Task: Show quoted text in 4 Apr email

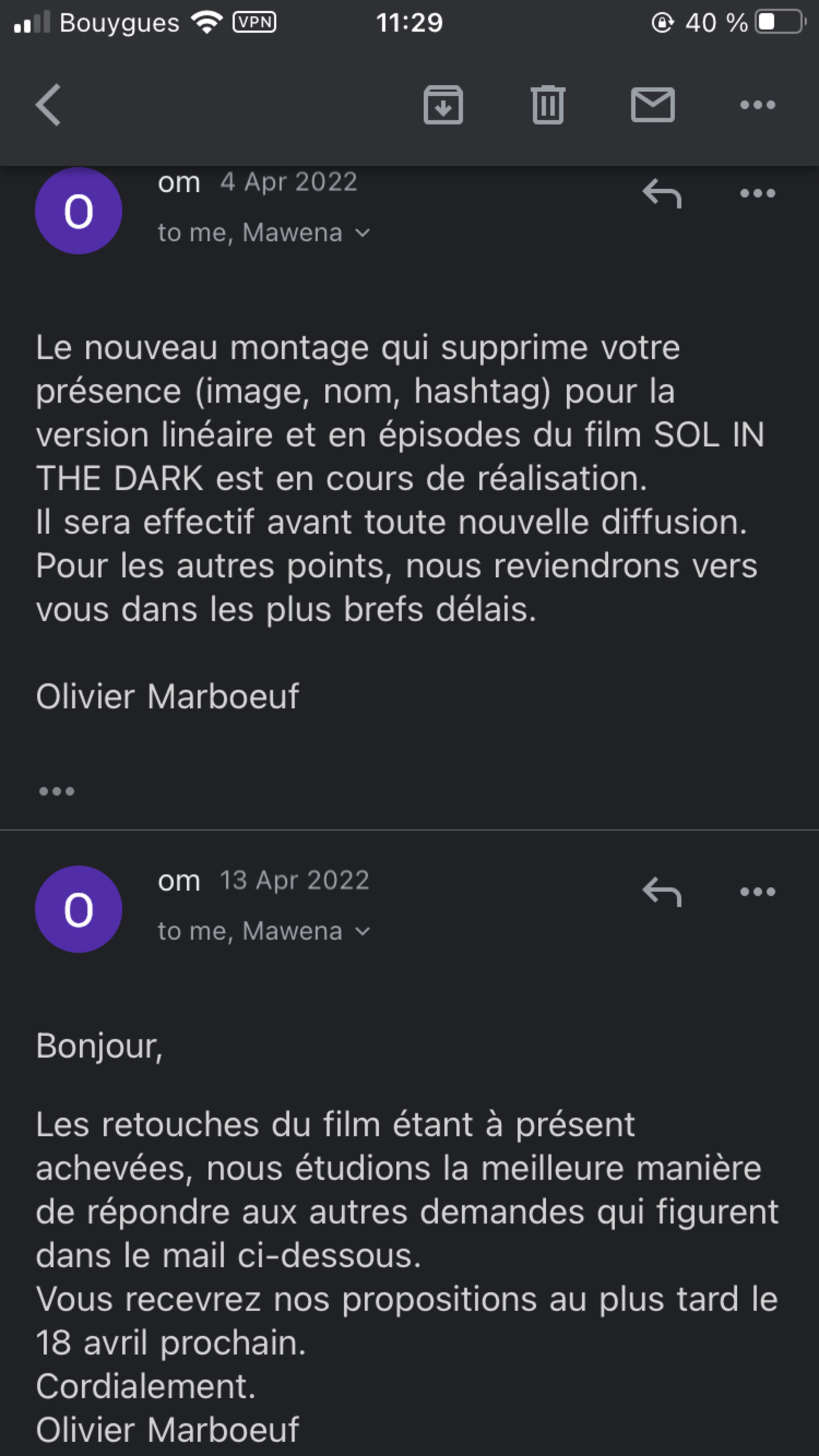Action: click(57, 791)
